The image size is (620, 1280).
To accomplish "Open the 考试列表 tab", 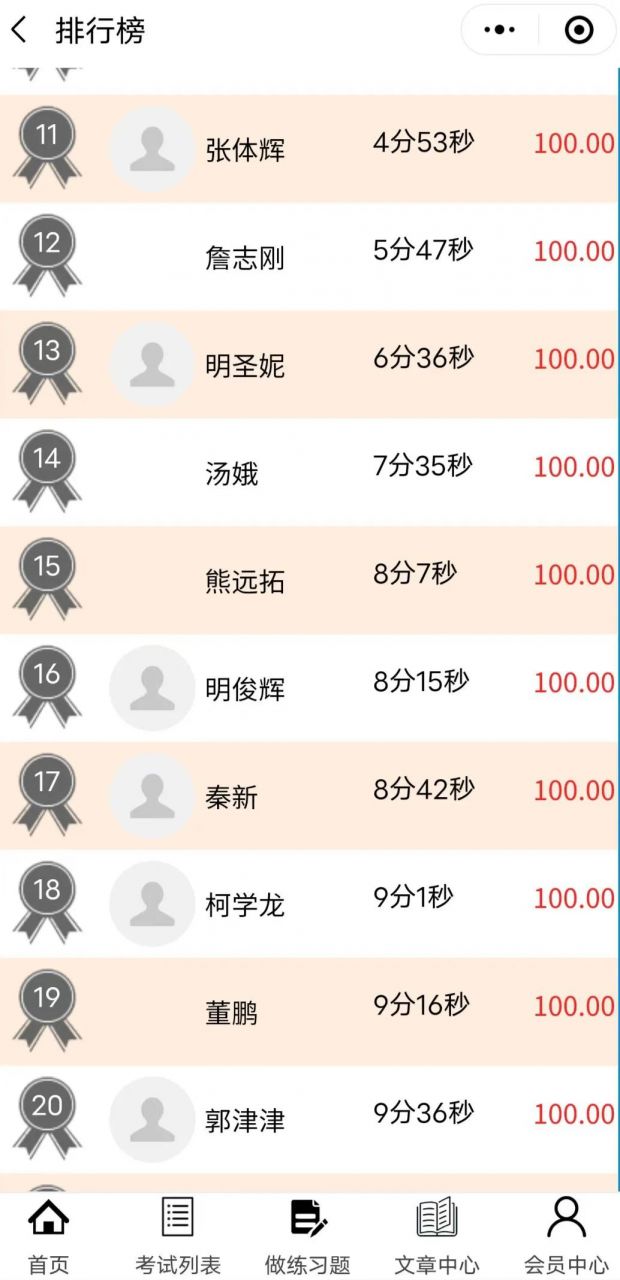I will [x=177, y=1235].
